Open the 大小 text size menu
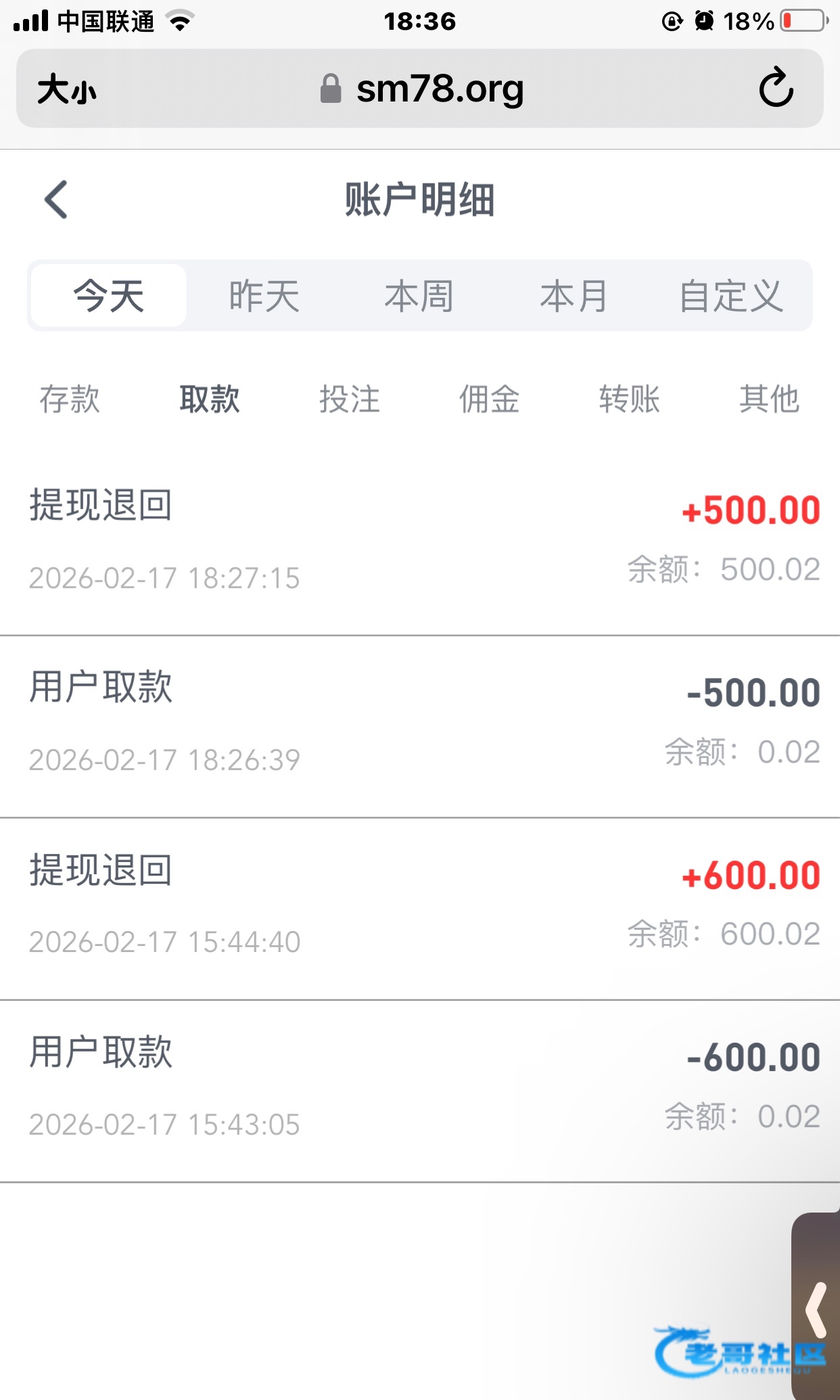Image resolution: width=840 pixels, height=1400 pixels. pos(67,89)
